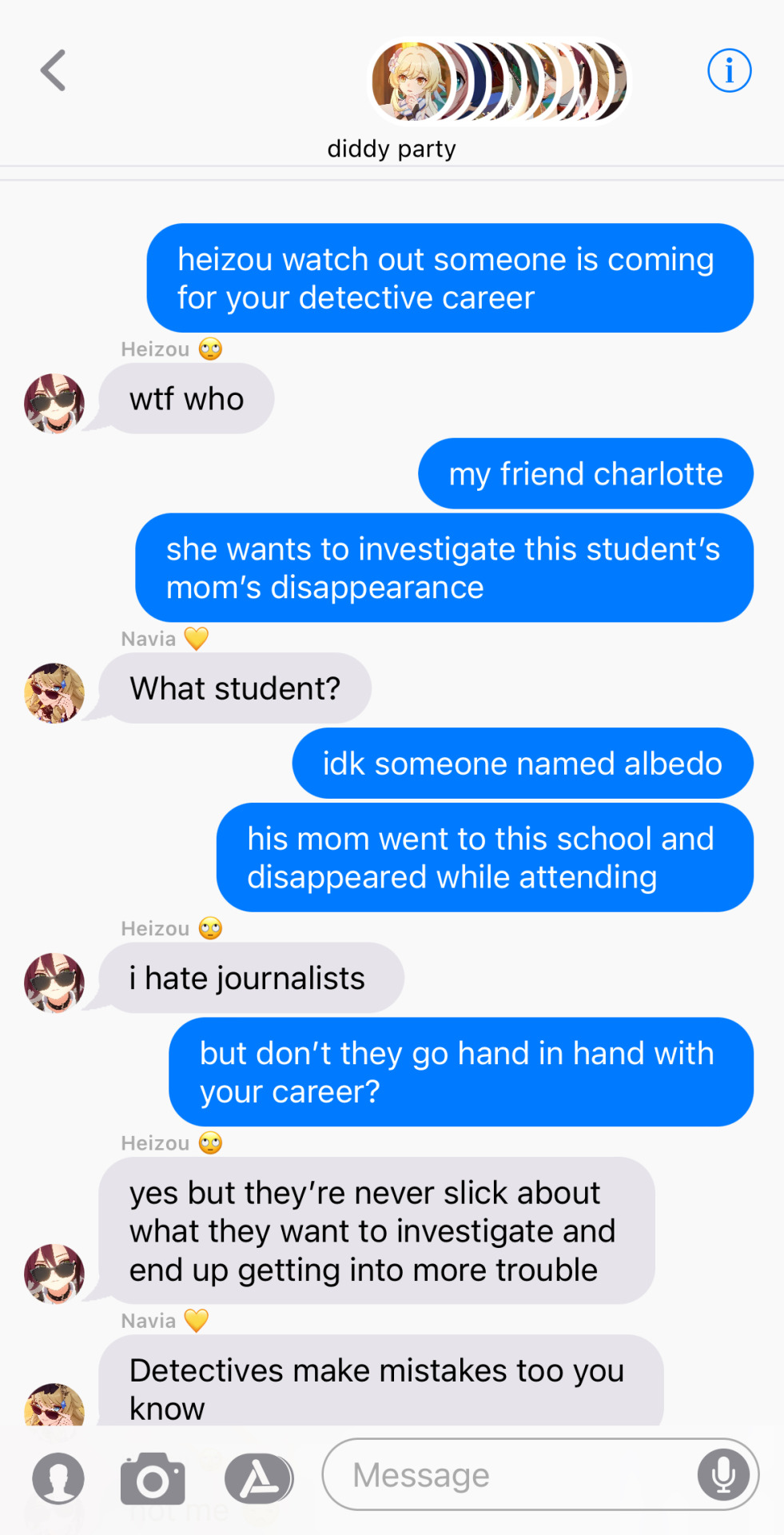Record a voice message with the microphone

(723, 1475)
